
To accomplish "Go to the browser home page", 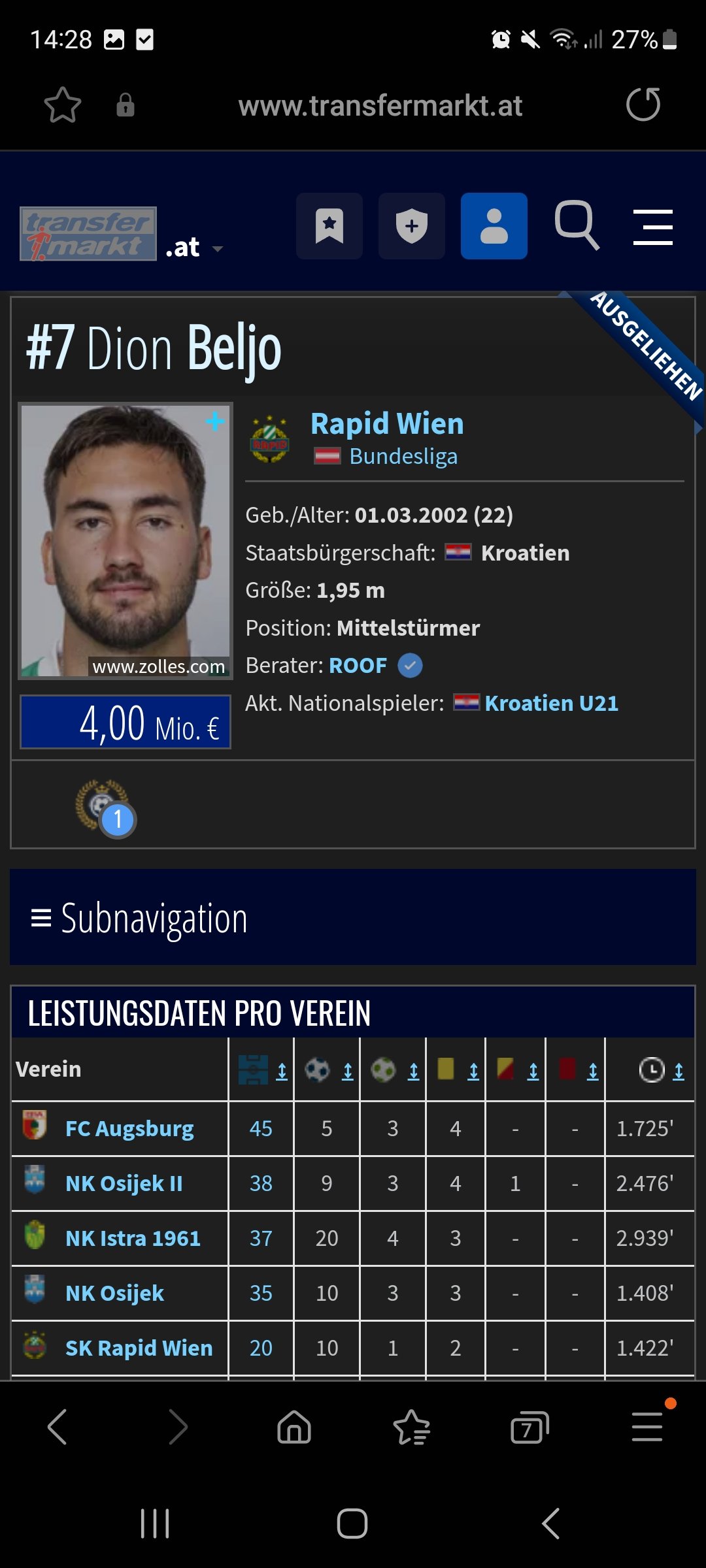I will (x=294, y=1426).
